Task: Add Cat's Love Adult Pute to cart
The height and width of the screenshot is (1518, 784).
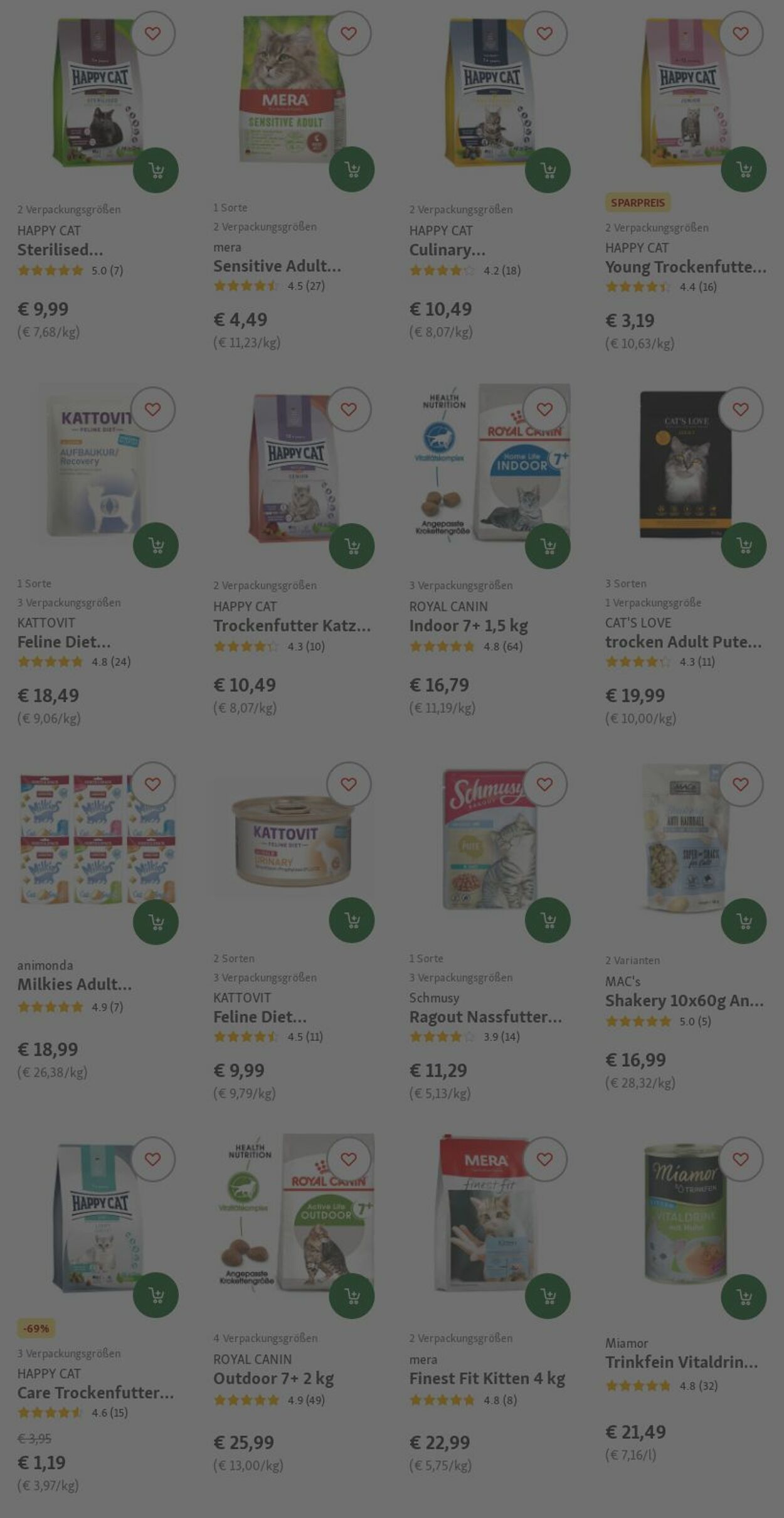Action: tap(743, 545)
